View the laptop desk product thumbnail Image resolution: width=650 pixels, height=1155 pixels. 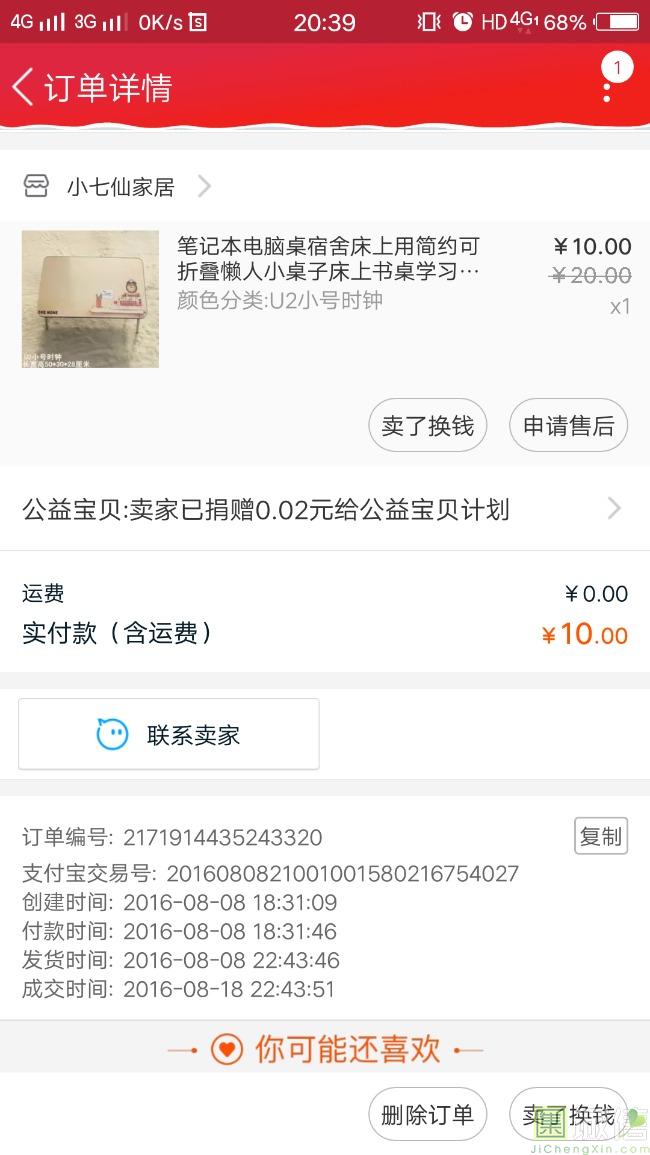click(90, 299)
